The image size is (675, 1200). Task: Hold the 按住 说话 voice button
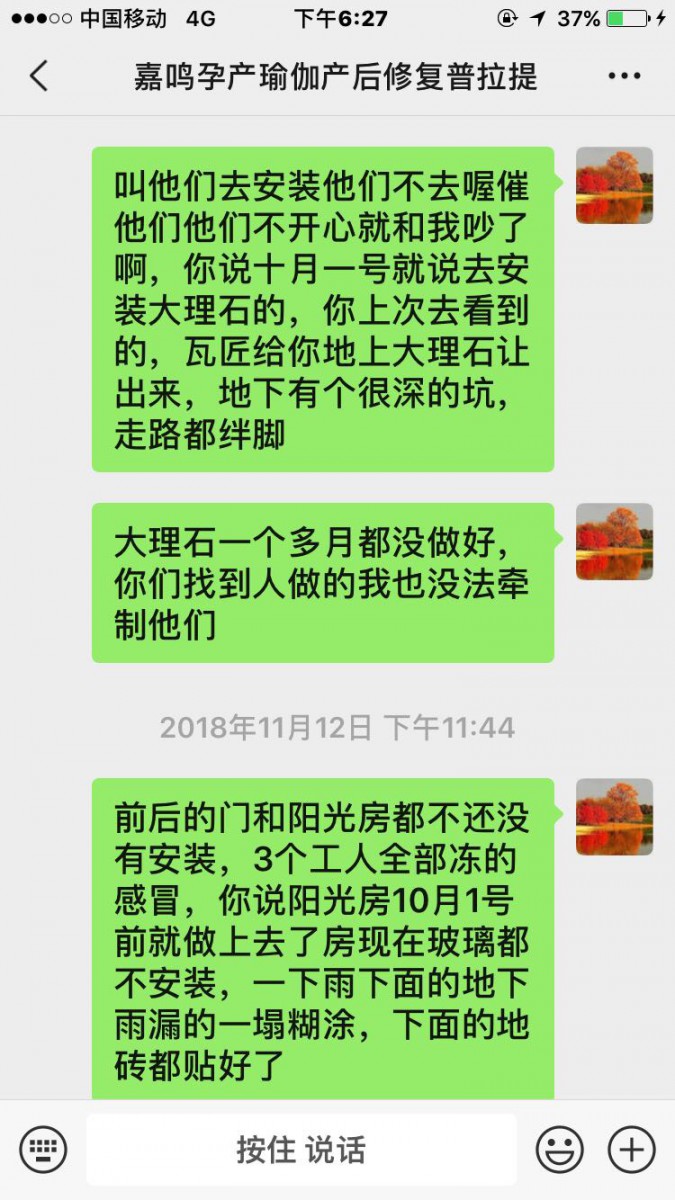[301, 1149]
